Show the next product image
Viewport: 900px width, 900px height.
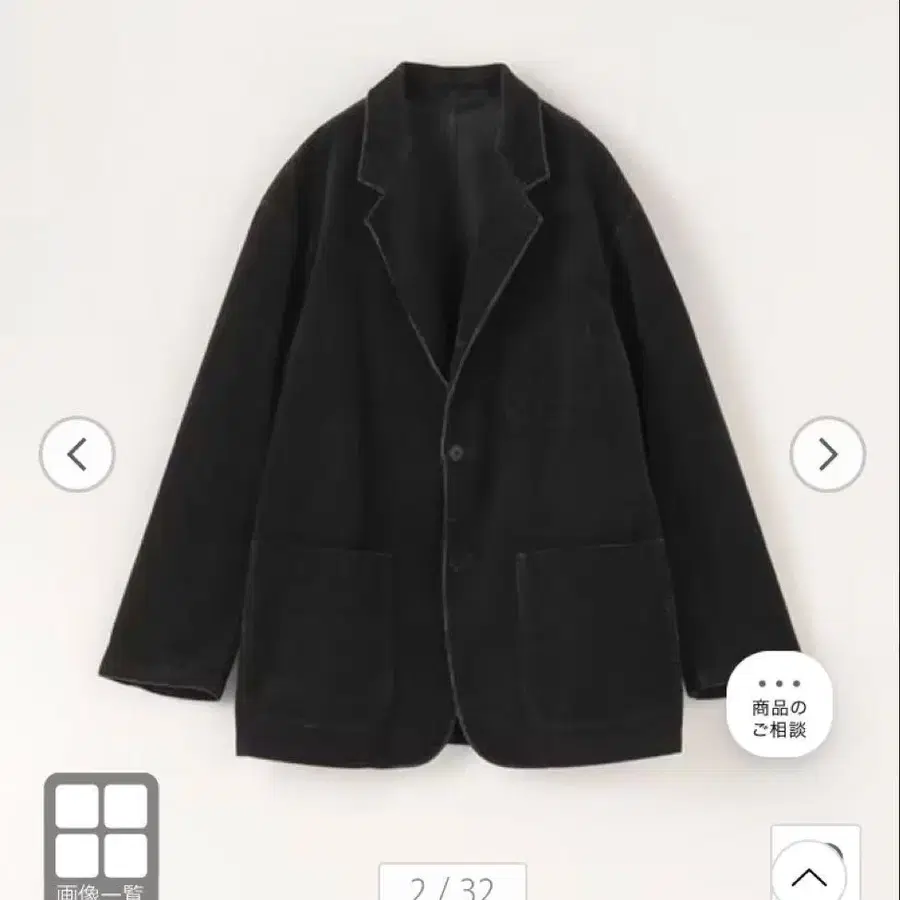[827, 454]
